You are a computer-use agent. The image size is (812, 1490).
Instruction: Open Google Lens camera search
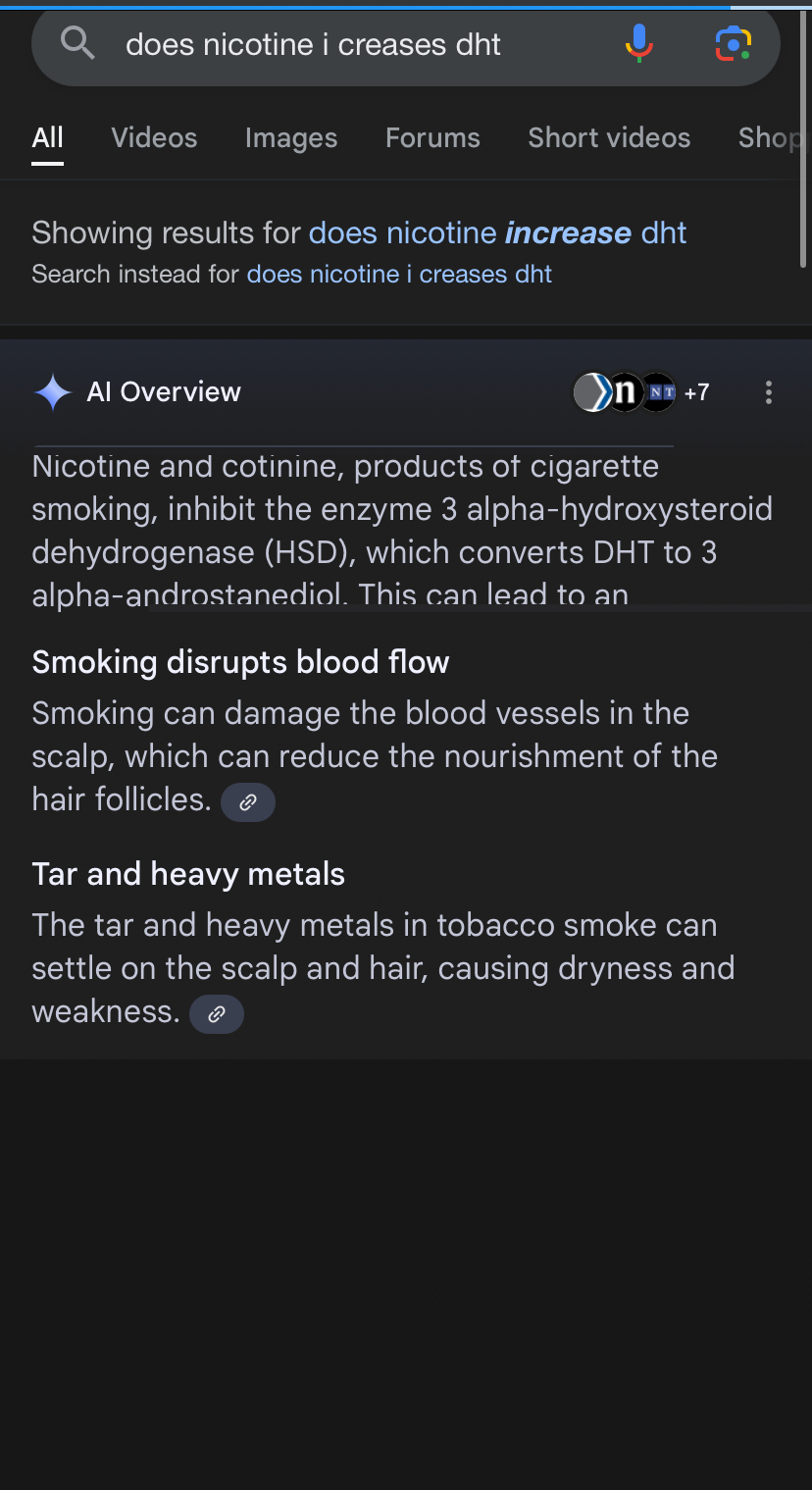point(733,43)
